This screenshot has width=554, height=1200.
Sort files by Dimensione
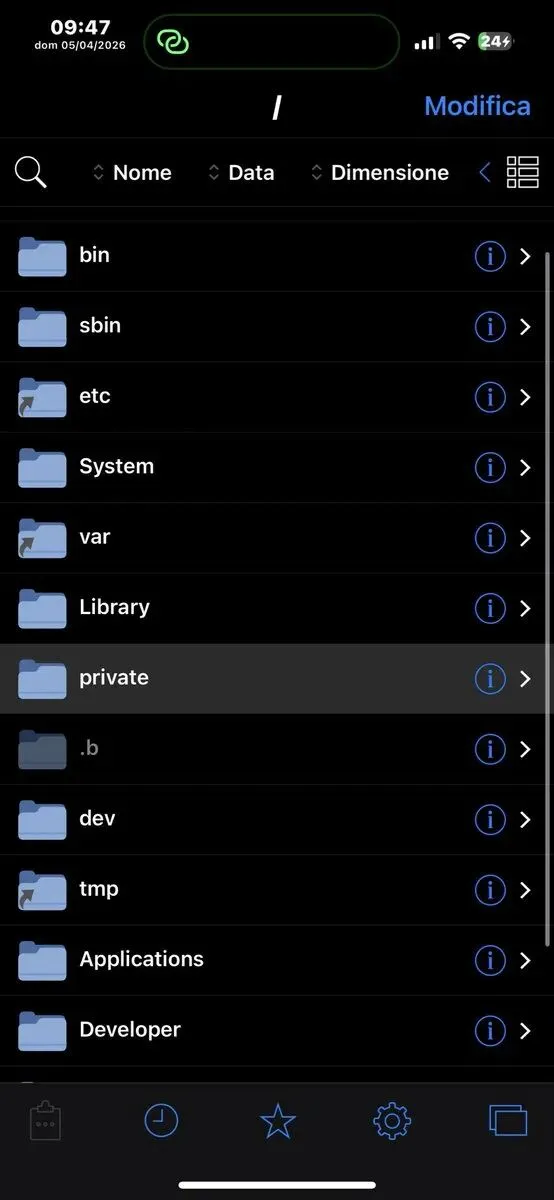pos(379,172)
